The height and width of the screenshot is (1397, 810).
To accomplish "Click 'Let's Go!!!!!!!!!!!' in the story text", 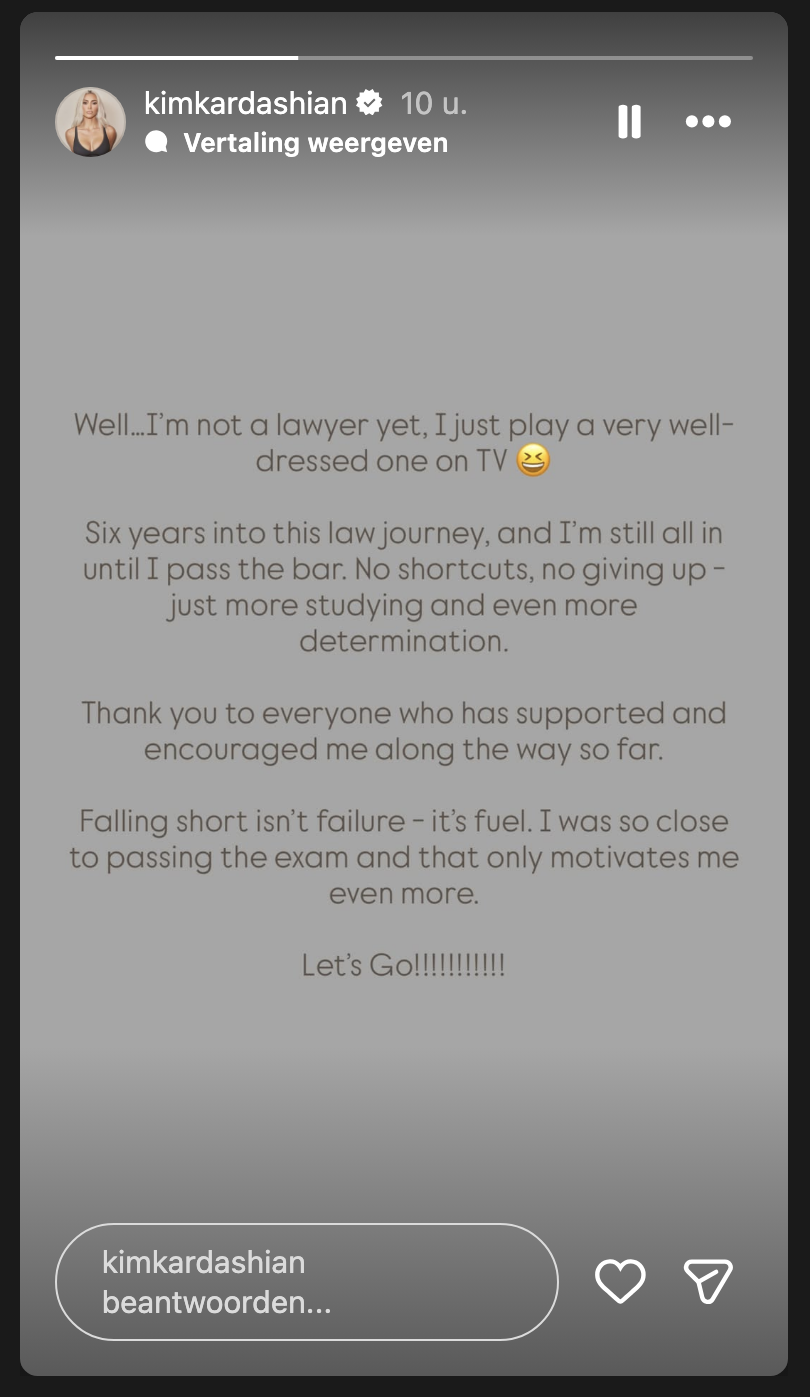I will [x=404, y=965].
